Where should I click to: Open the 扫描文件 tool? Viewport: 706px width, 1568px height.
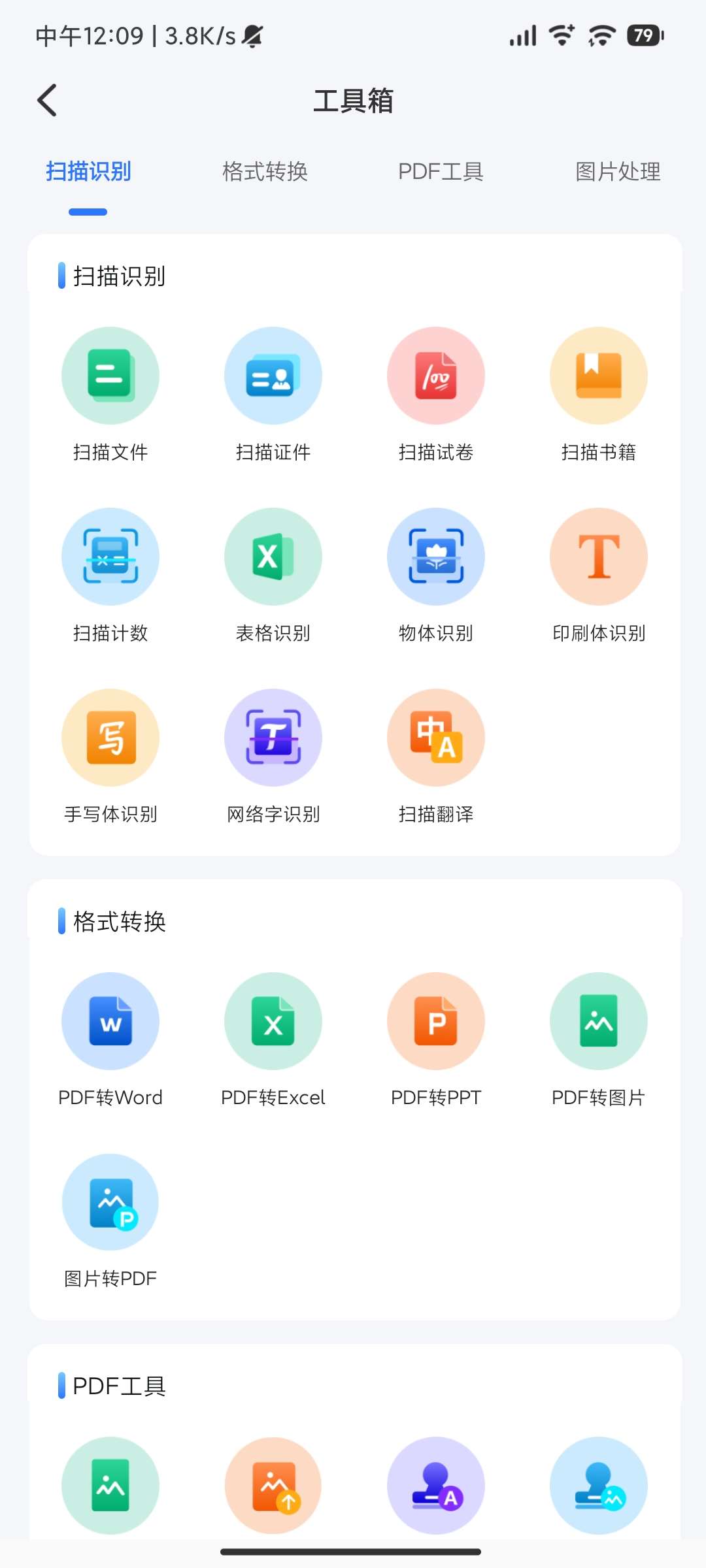point(110,376)
